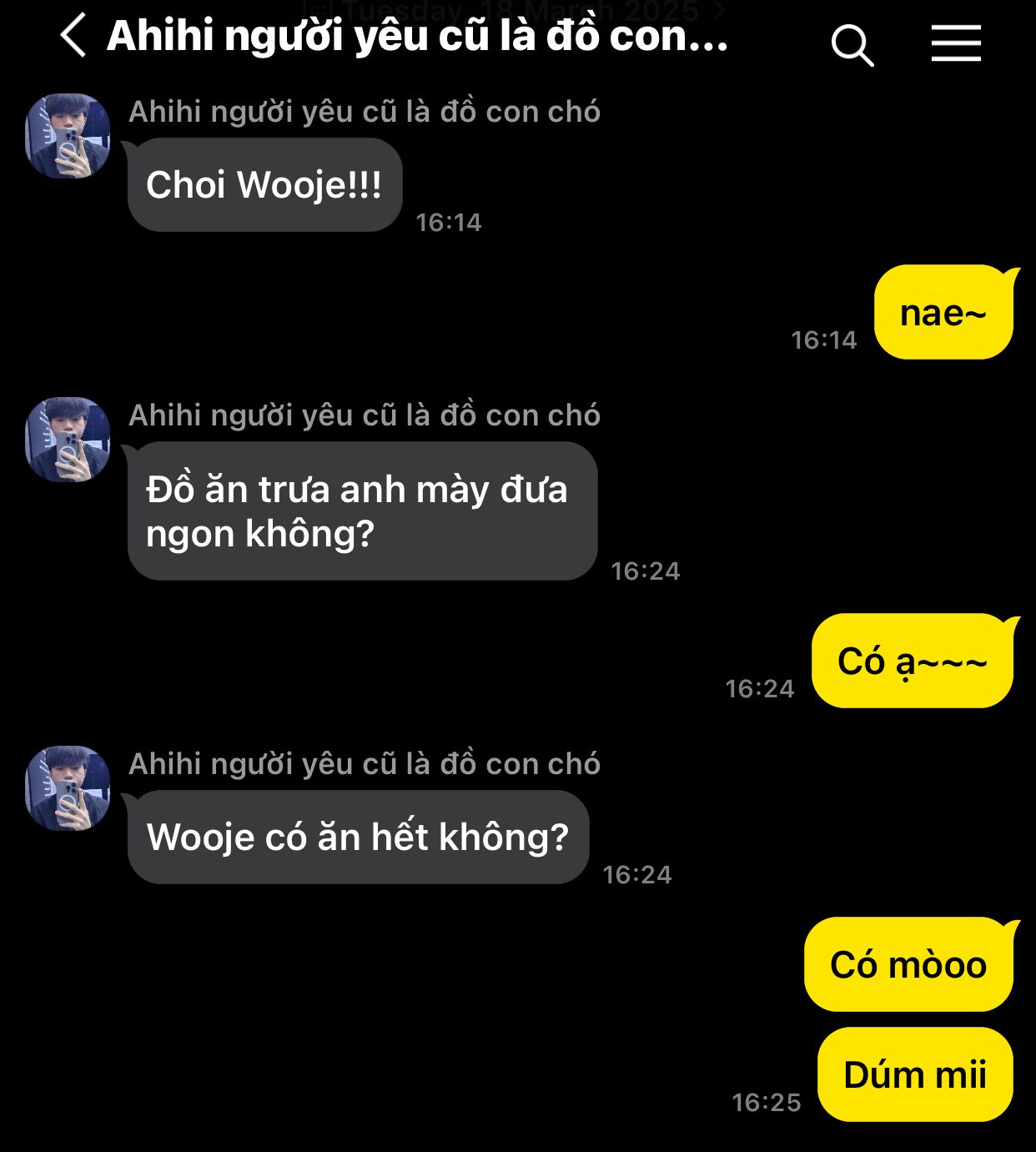Go back from the chat
The height and width of the screenshot is (1152, 1036).
coord(73,37)
